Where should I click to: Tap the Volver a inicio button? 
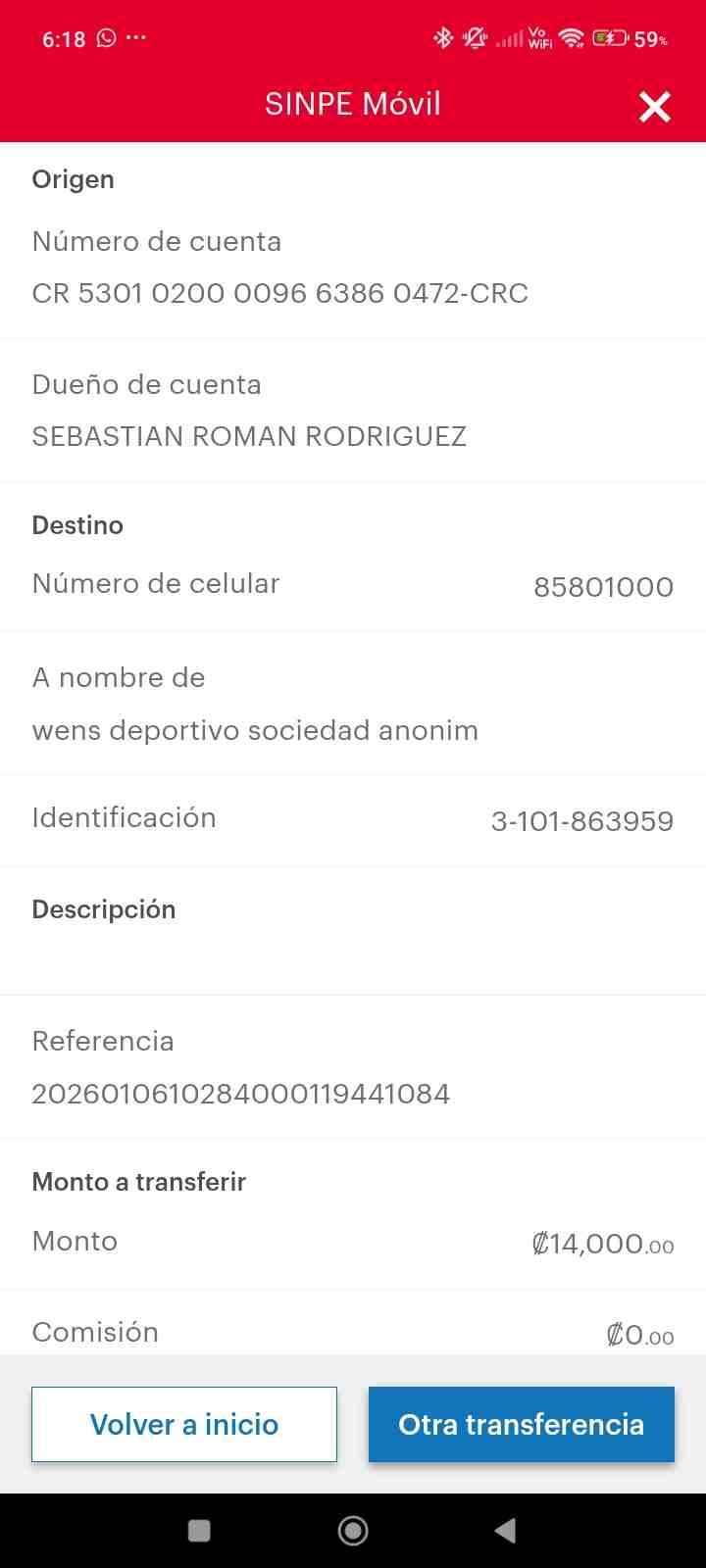pos(184,1424)
